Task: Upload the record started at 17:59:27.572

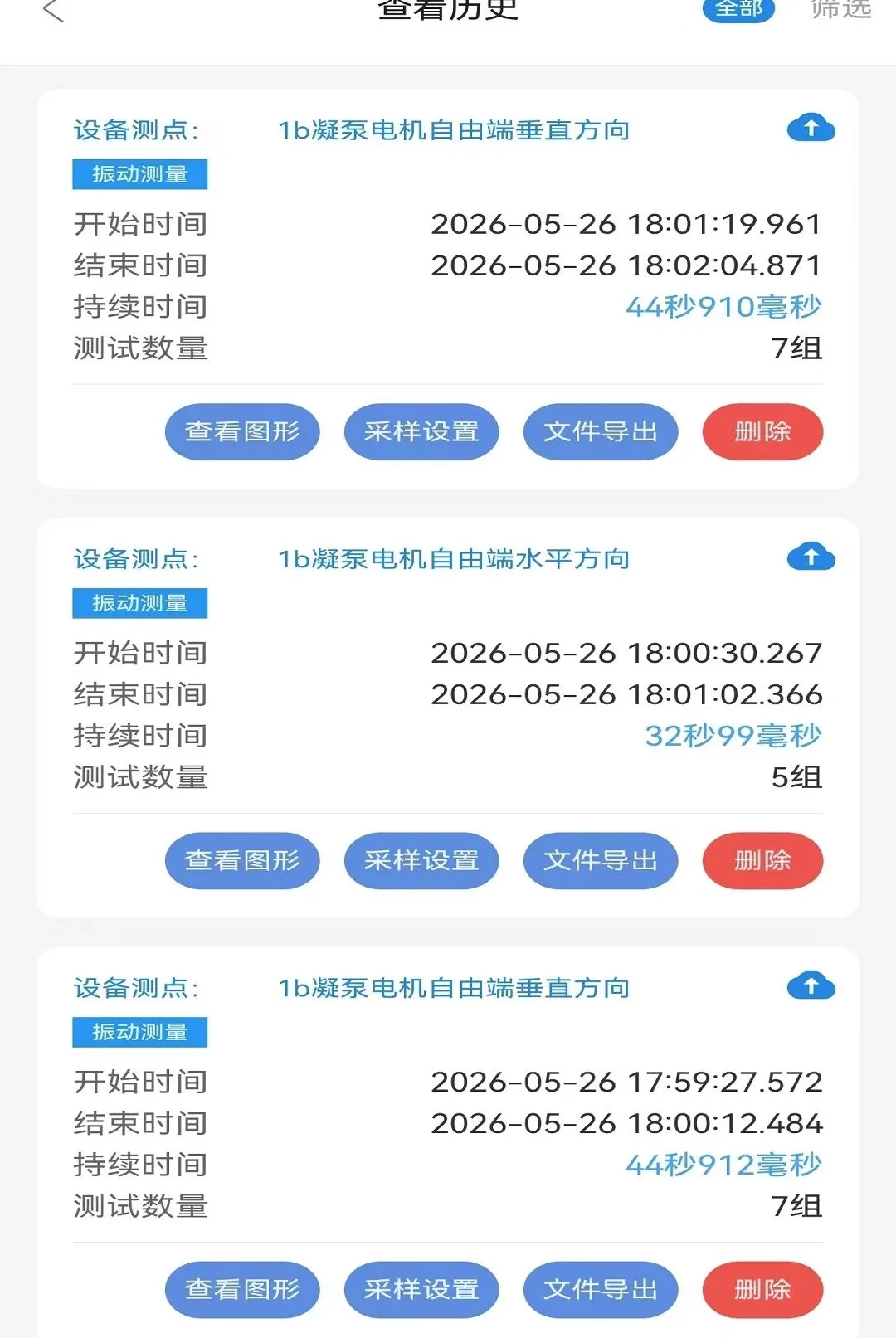Action: 811,986
